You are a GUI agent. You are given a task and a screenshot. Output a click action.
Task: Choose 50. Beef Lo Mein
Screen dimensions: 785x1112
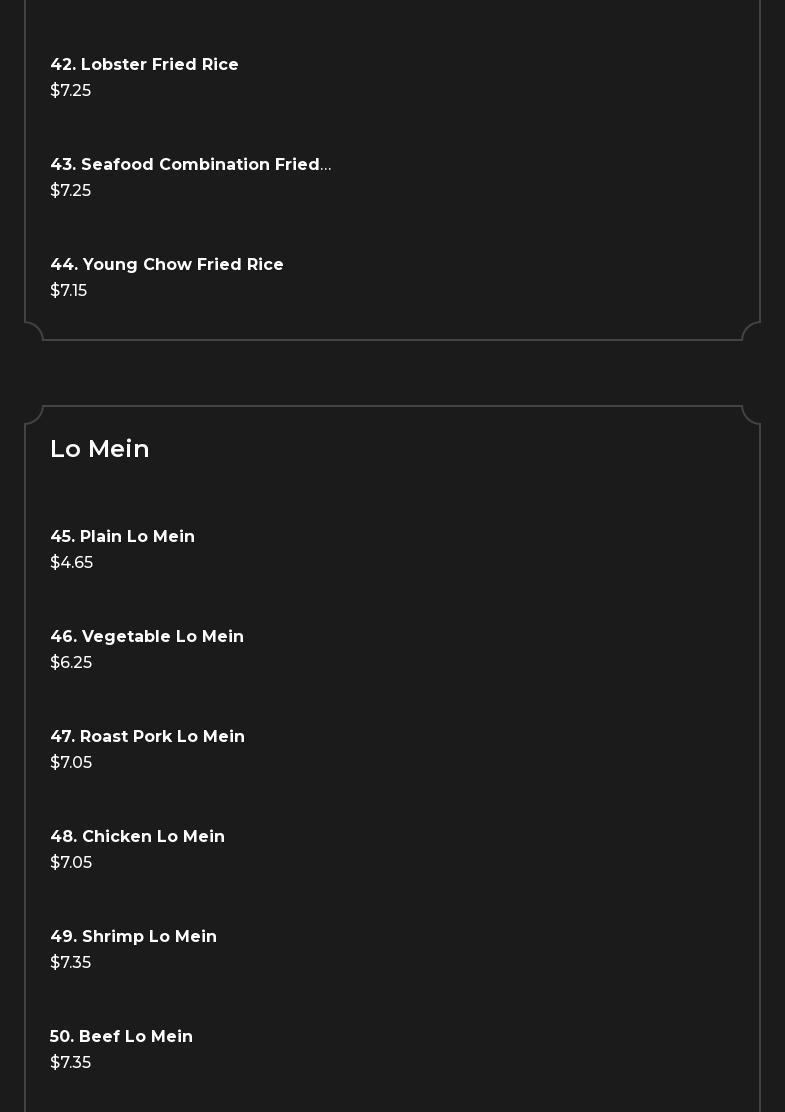(x=121, y=1037)
